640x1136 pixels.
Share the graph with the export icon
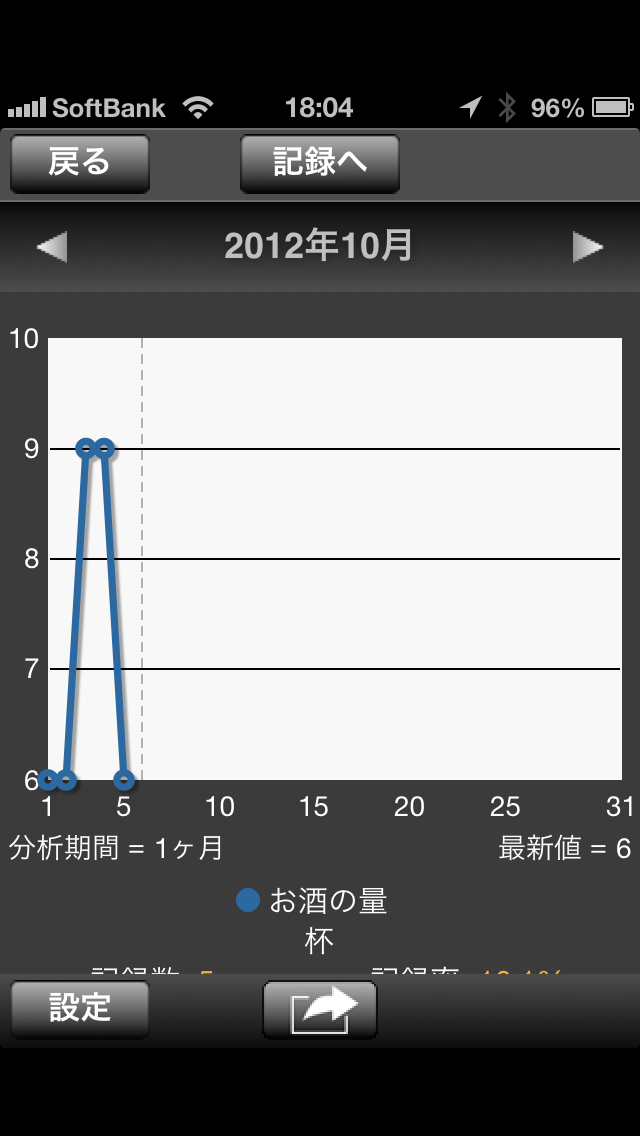point(320,1010)
